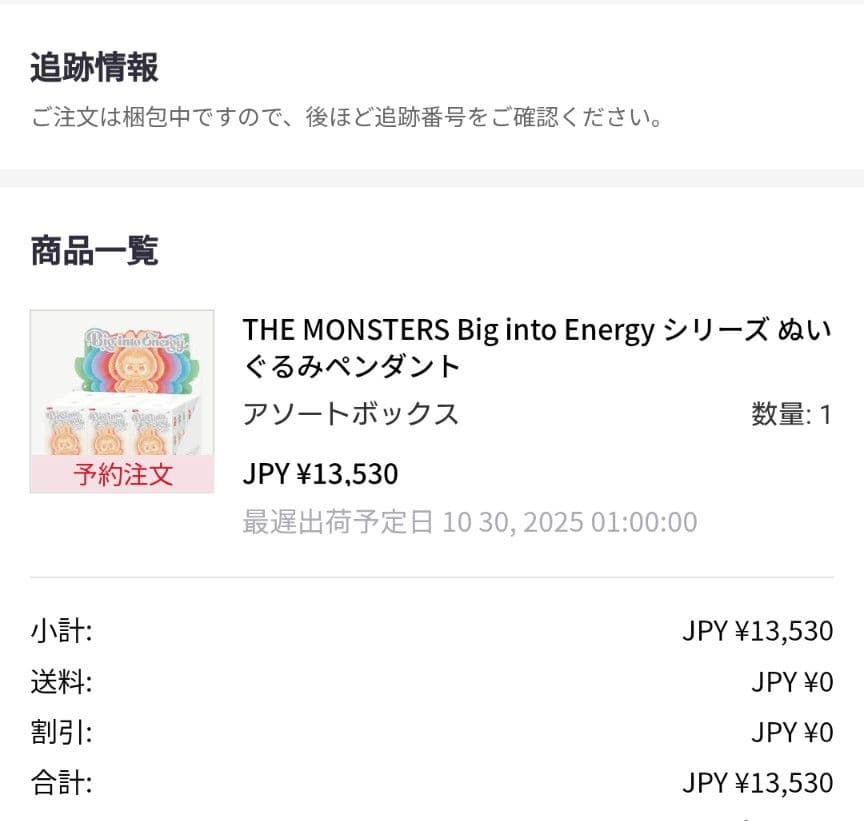This screenshot has width=864, height=821.
Task: Open THE MONSTERS Big into Energy item details
Action: pyautogui.click(x=537, y=347)
